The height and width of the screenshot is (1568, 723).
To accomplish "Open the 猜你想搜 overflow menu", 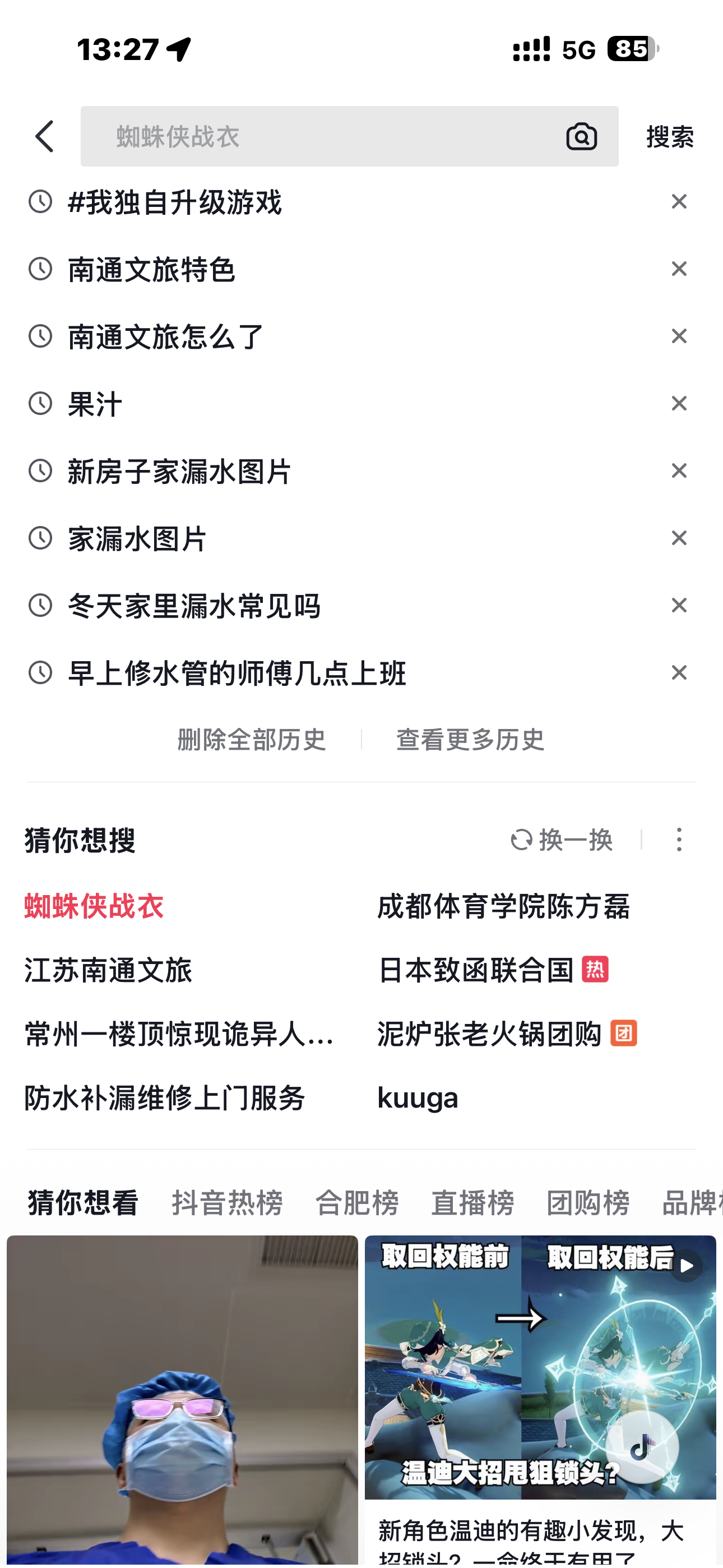I will point(679,840).
